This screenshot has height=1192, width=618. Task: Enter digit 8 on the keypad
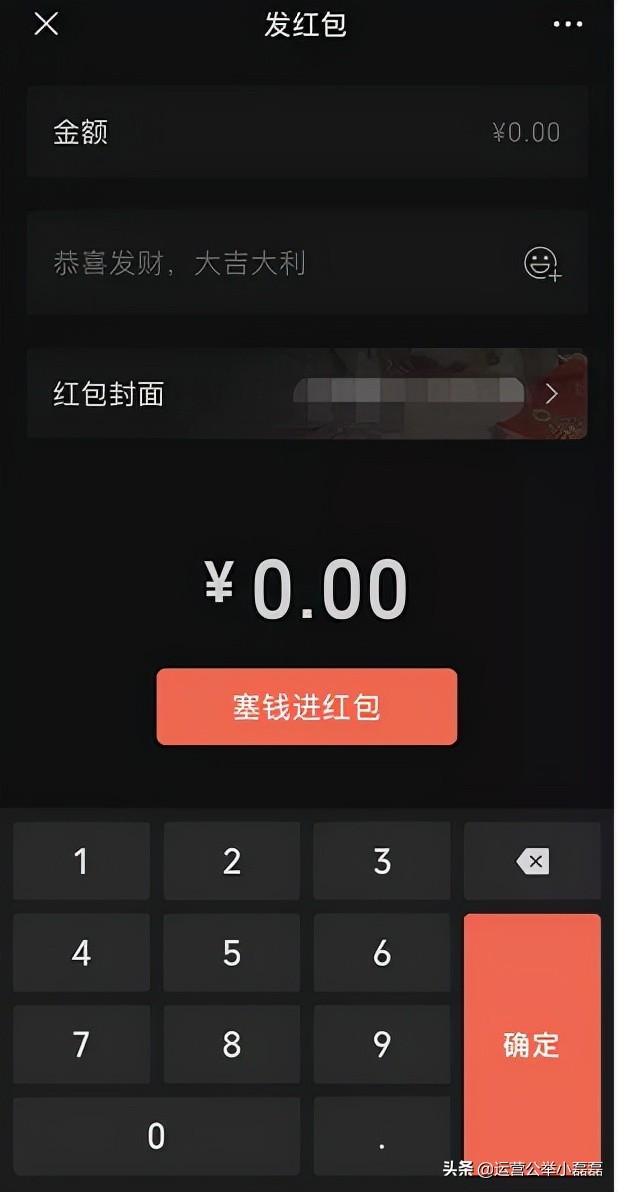(232, 1045)
